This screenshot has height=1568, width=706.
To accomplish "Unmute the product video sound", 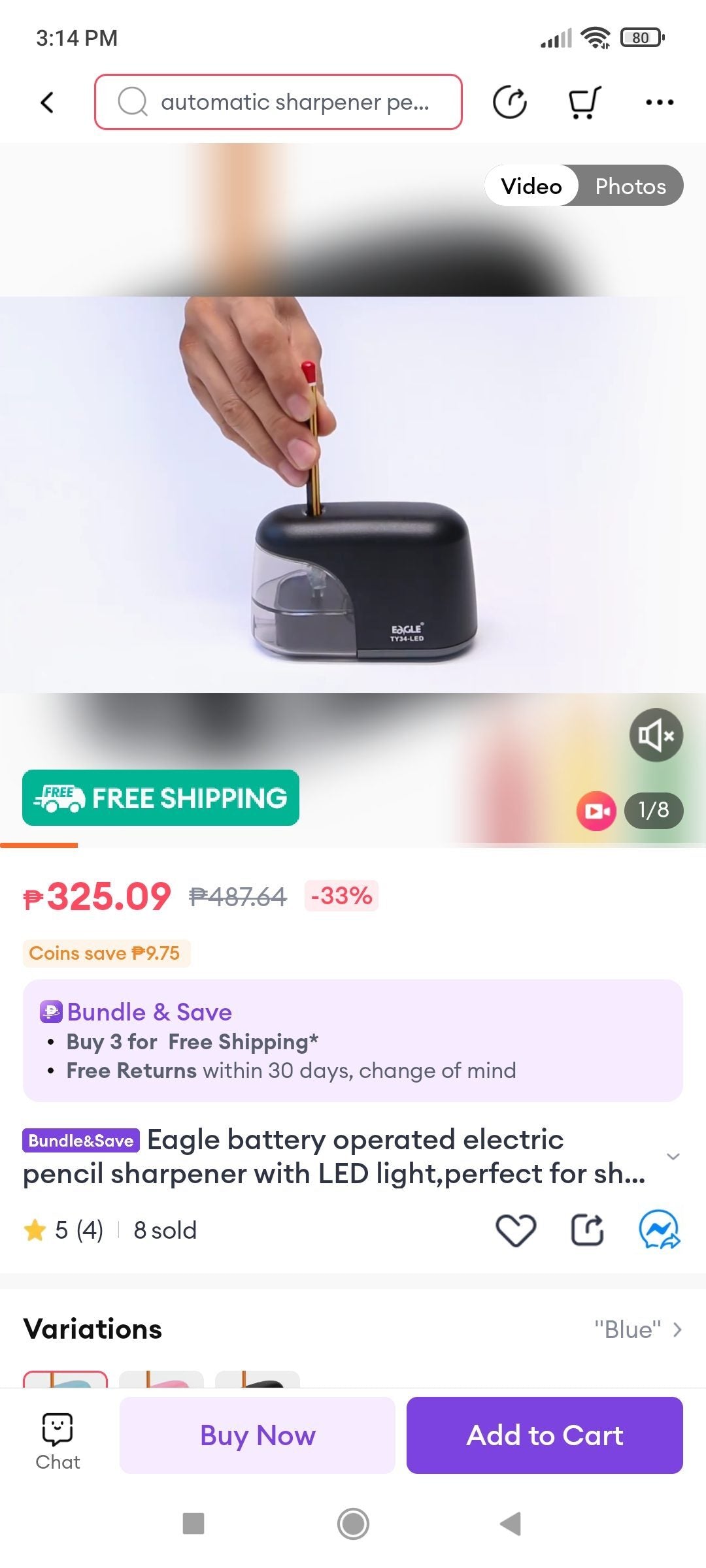I will point(656,735).
